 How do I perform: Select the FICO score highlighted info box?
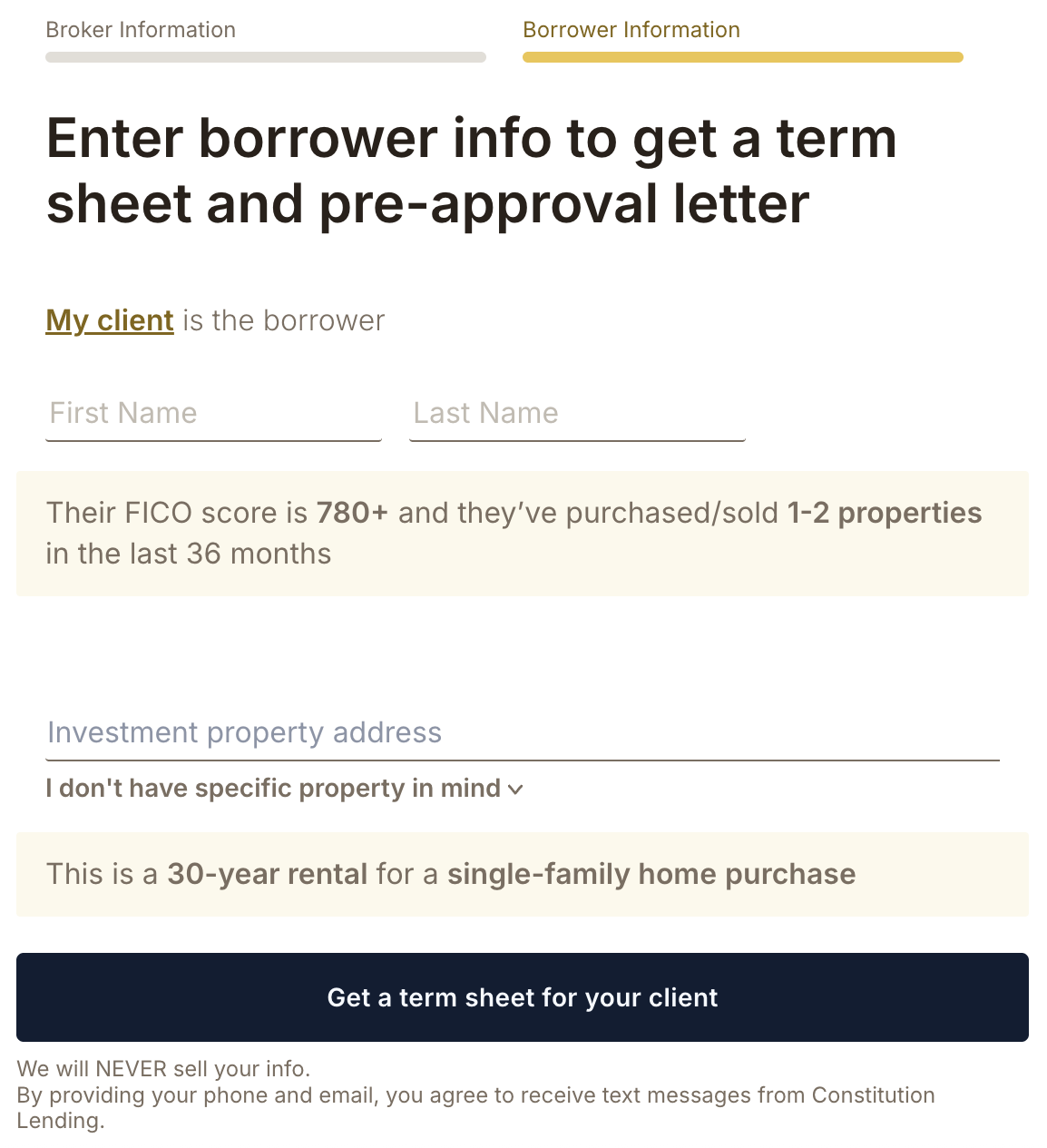pyautogui.click(x=523, y=533)
